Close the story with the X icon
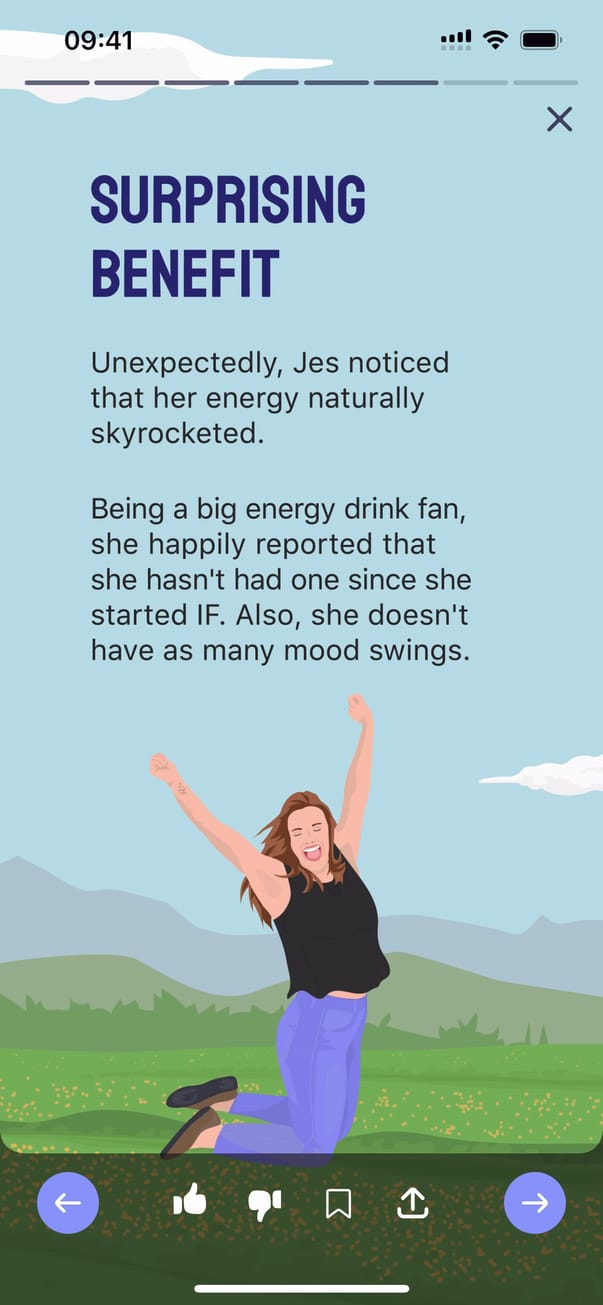This screenshot has height=1305, width=603. click(559, 120)
